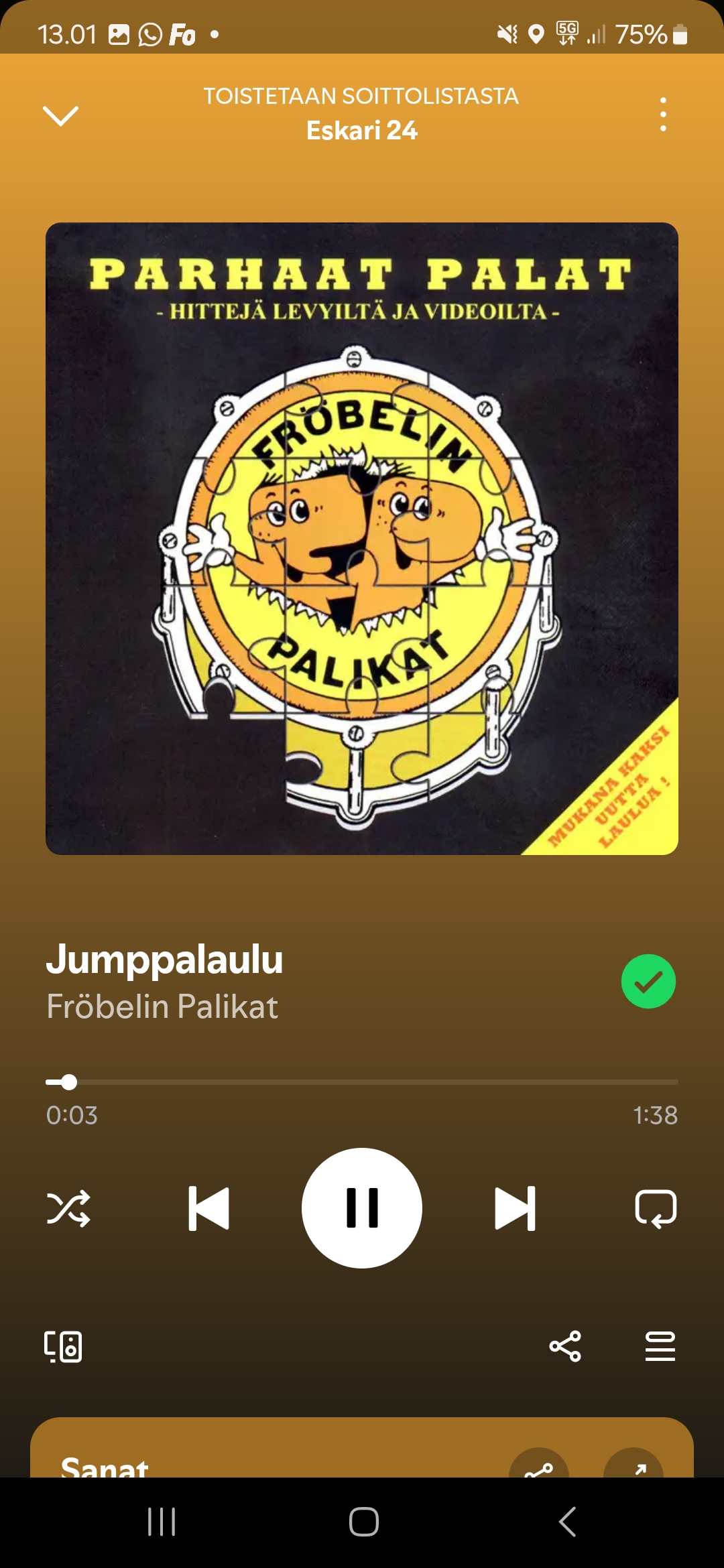724x1568 pixels.
Task: Open the connect to device picker
Action: click(63, 1346)
